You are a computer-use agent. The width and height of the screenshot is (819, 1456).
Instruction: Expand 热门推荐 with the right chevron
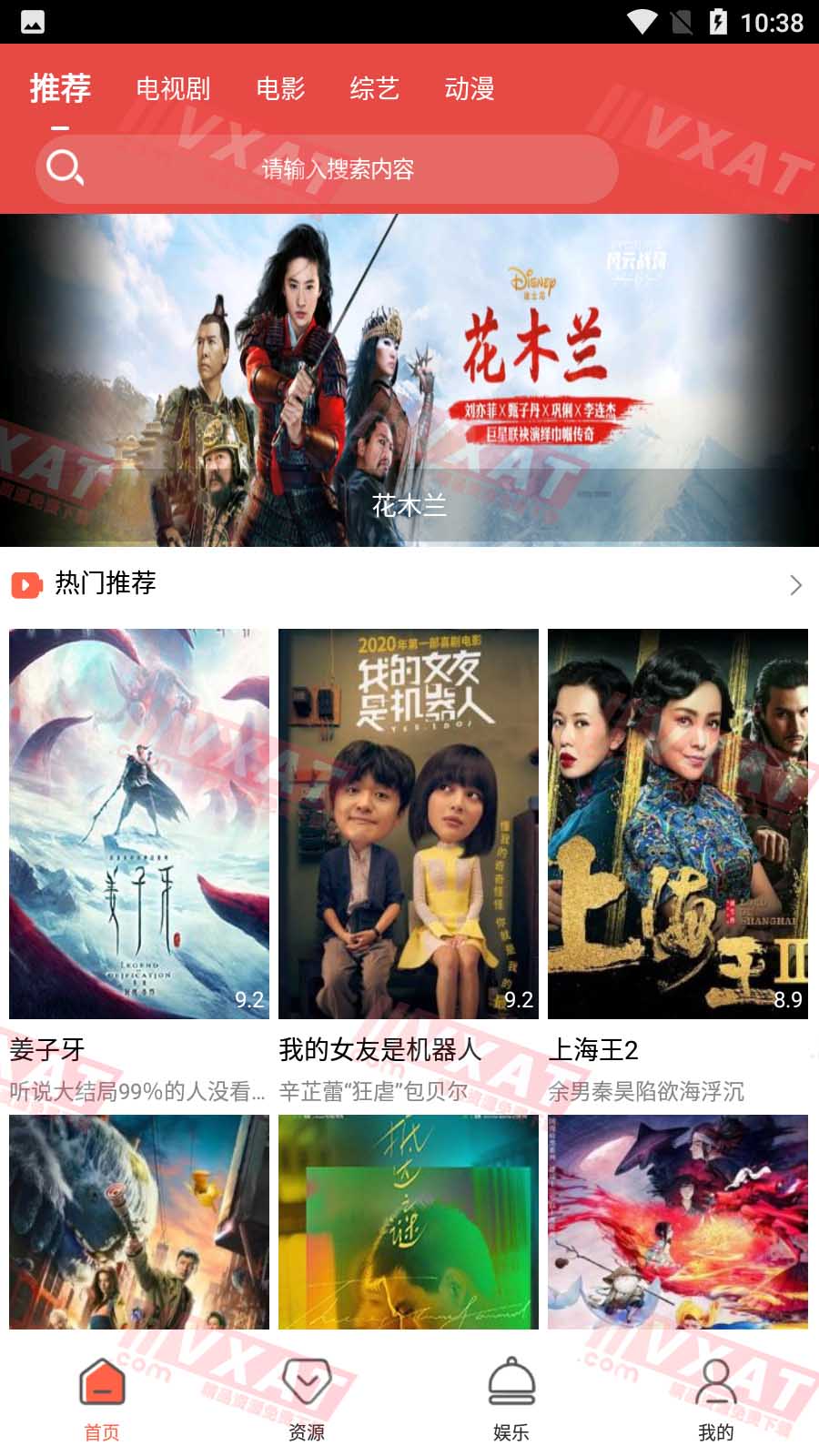point(795,584)
